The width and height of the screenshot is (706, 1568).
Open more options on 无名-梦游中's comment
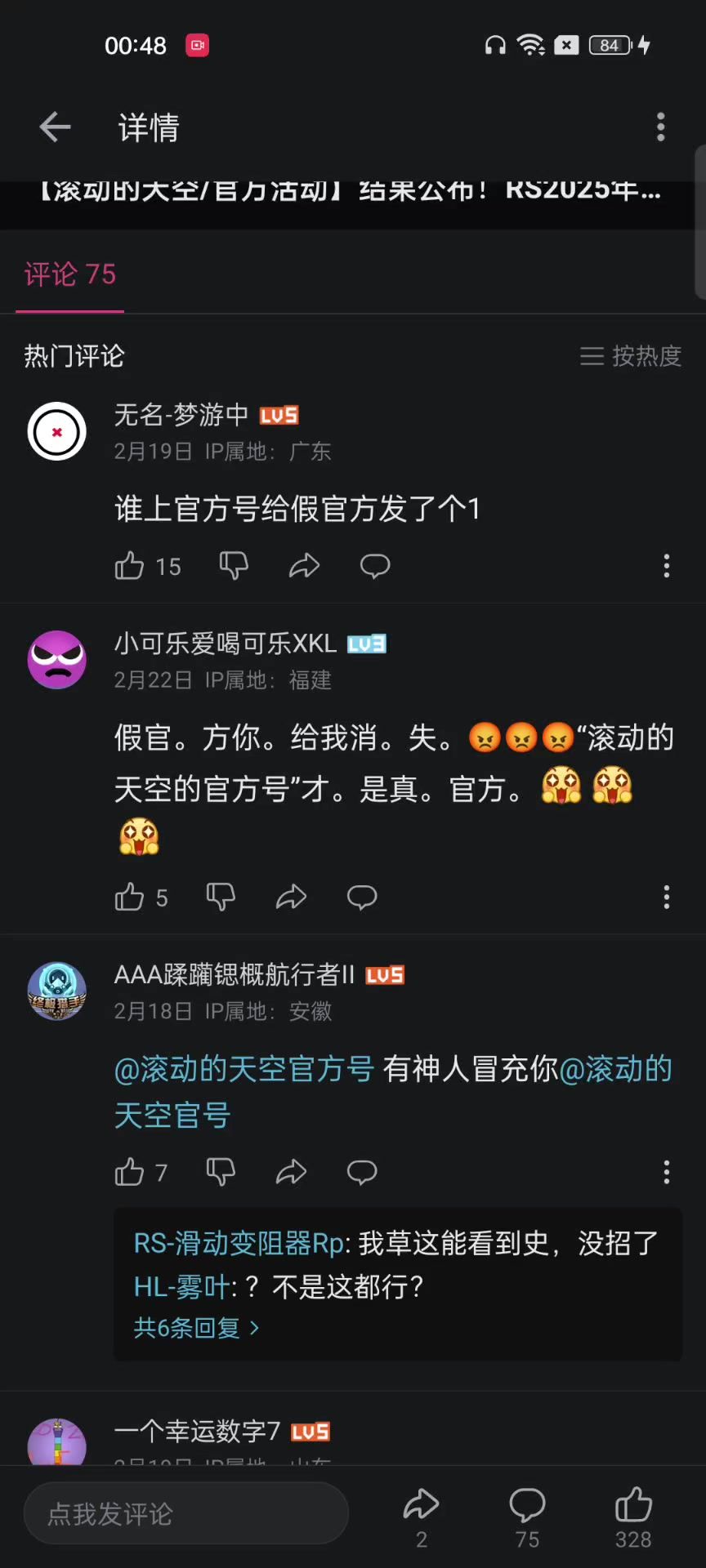pyautogui.click(x=667, y=566)
